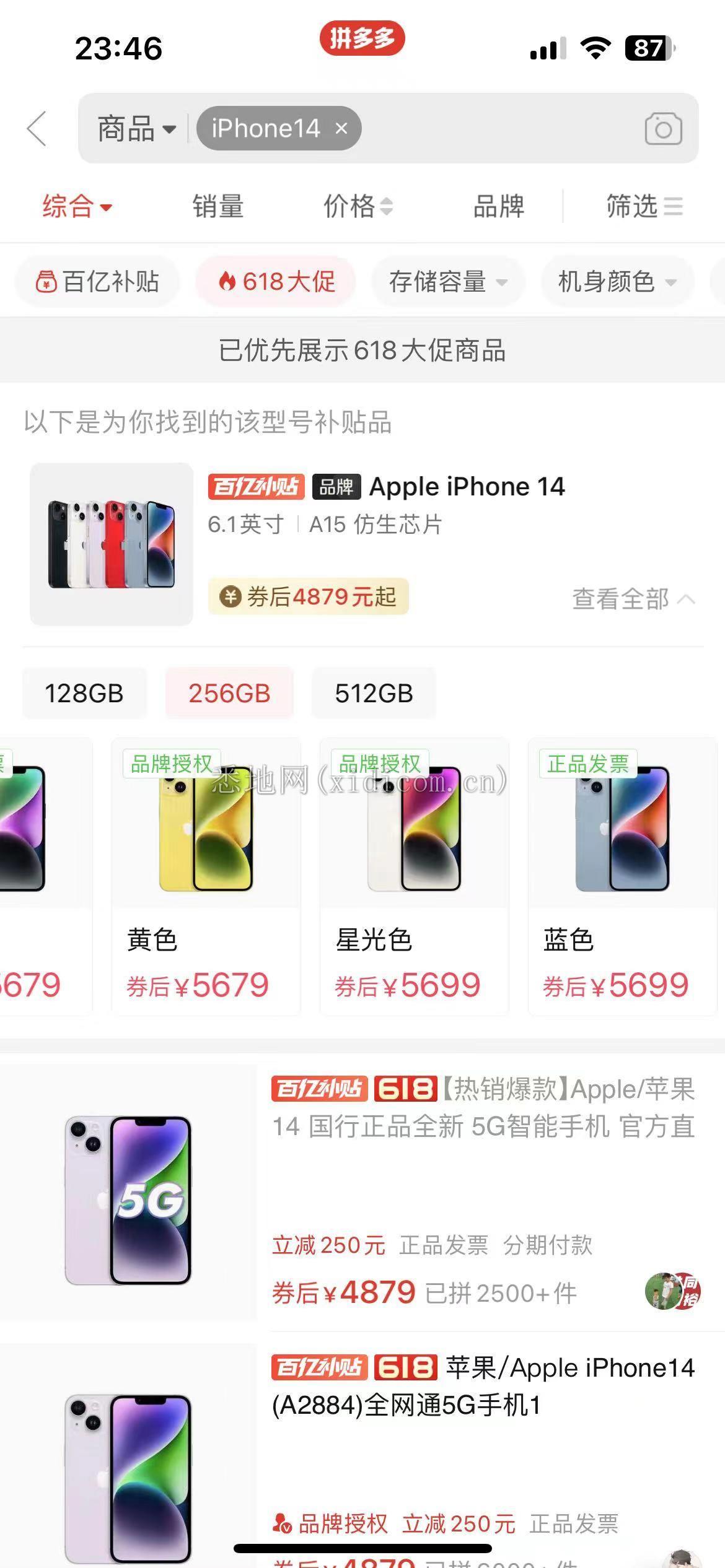Expand the 机身颜色 dropdown

pyautogui.click(x=617, y=282)
